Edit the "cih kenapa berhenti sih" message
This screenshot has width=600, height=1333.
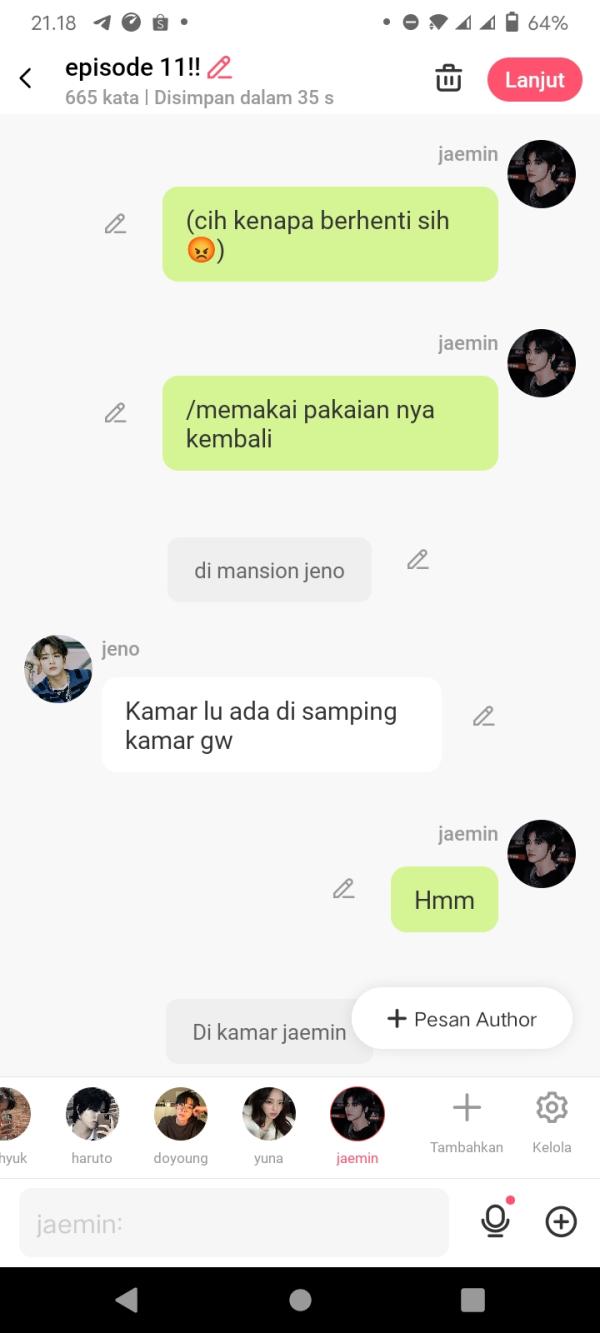coord(116,224)
